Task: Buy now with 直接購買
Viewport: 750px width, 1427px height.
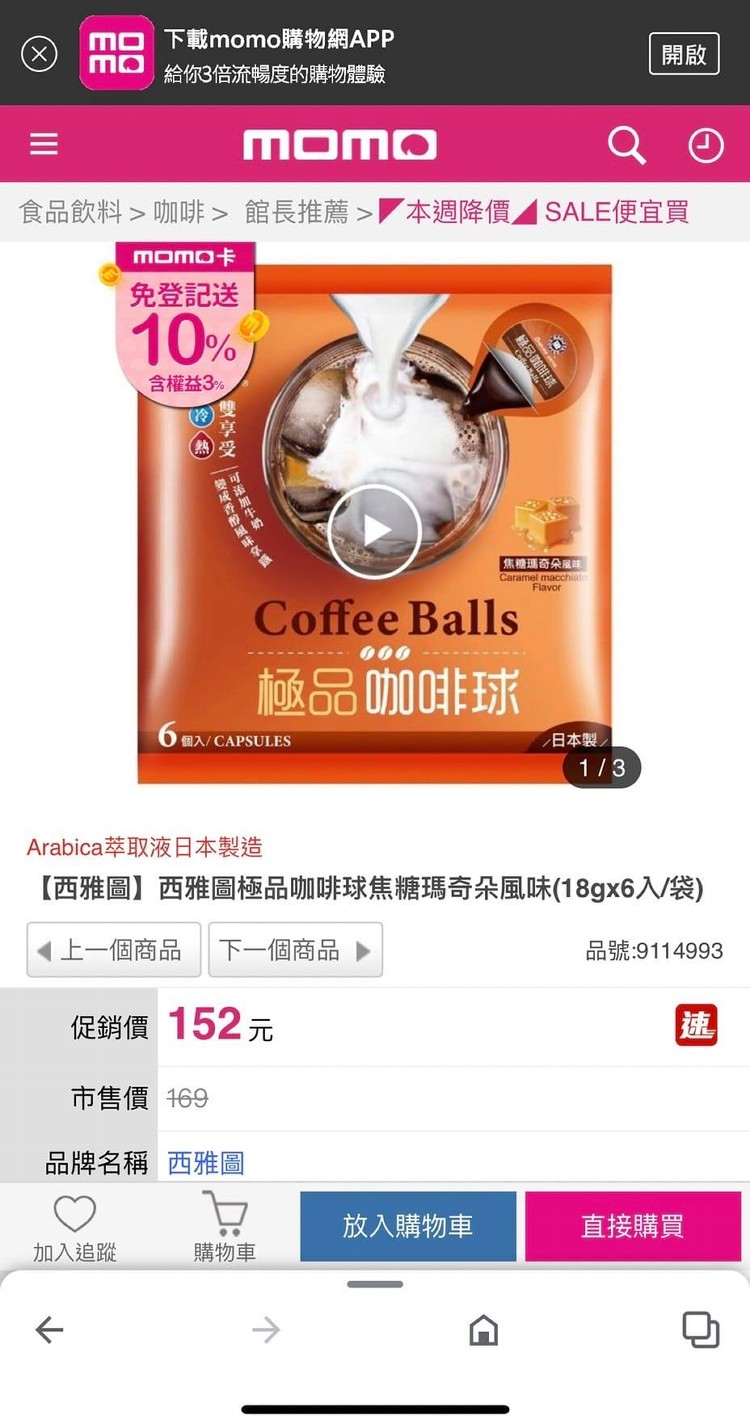Action: click(x=632, y=1227)
